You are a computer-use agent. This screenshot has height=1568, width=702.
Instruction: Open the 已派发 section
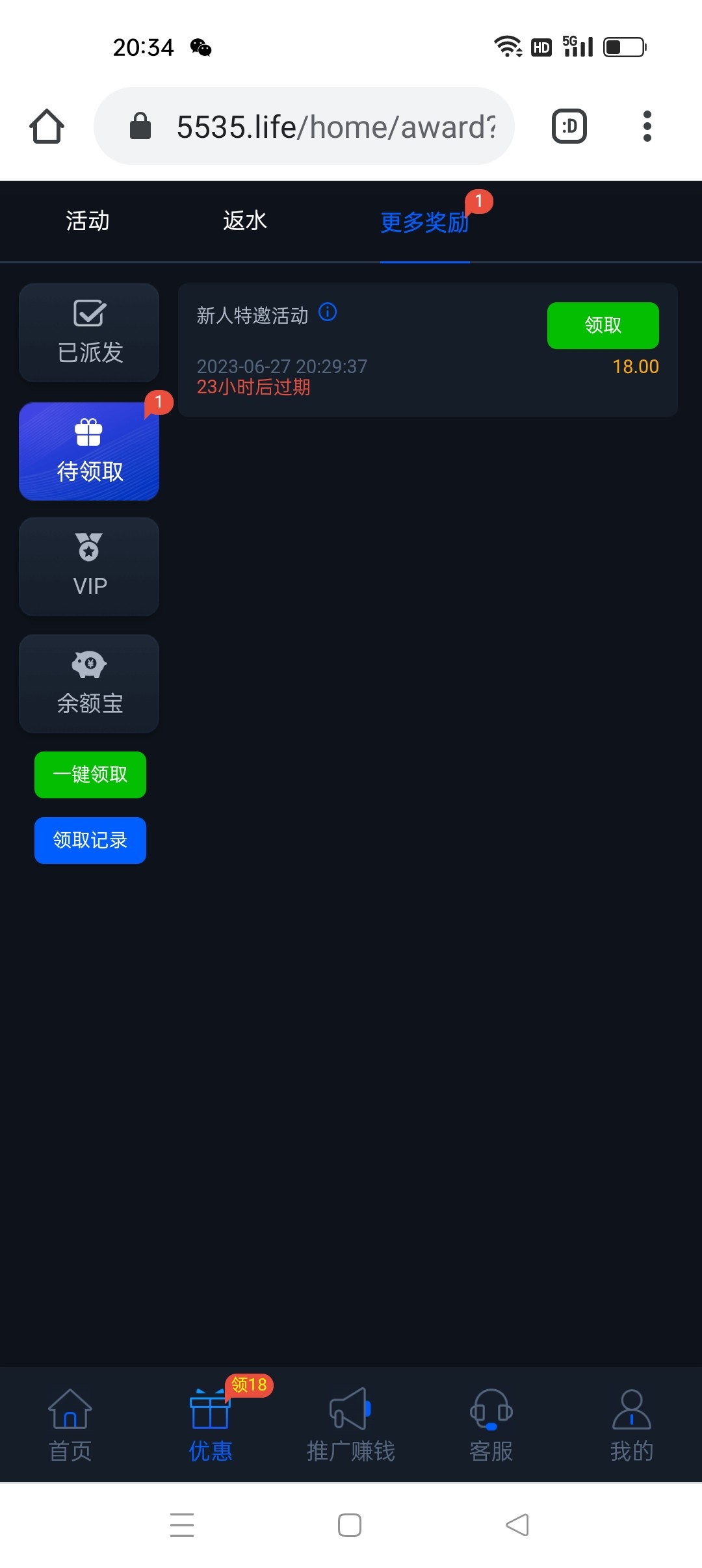[x=89, y=333]
